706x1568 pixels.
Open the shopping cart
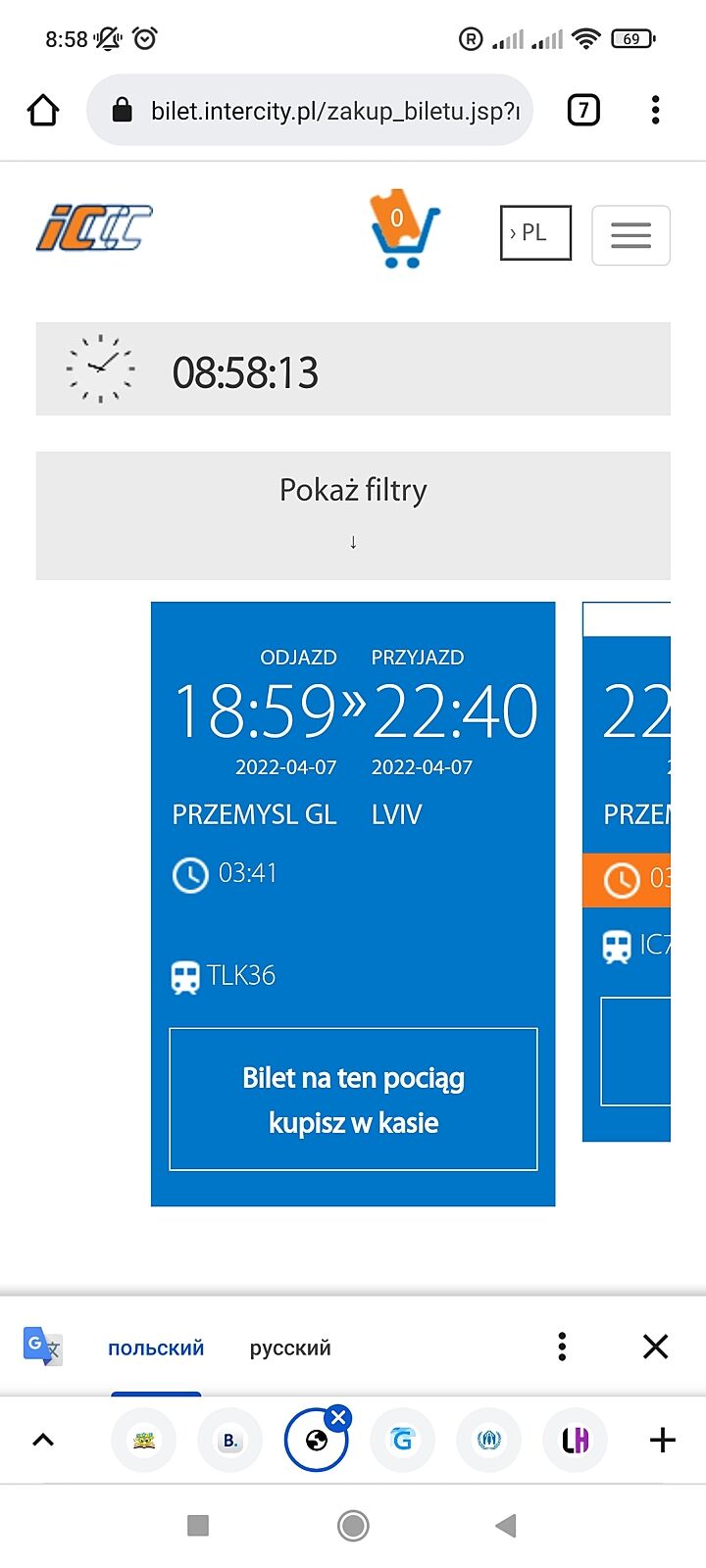404,230
